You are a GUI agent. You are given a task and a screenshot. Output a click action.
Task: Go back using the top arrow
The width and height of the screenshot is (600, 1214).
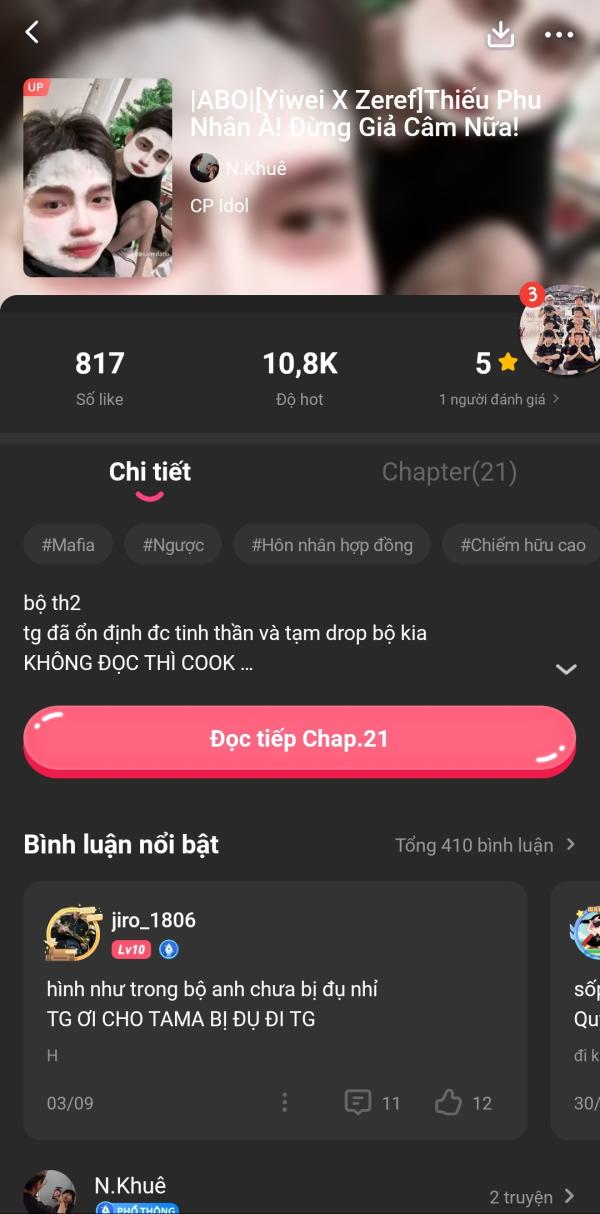[x=32, y=33]
